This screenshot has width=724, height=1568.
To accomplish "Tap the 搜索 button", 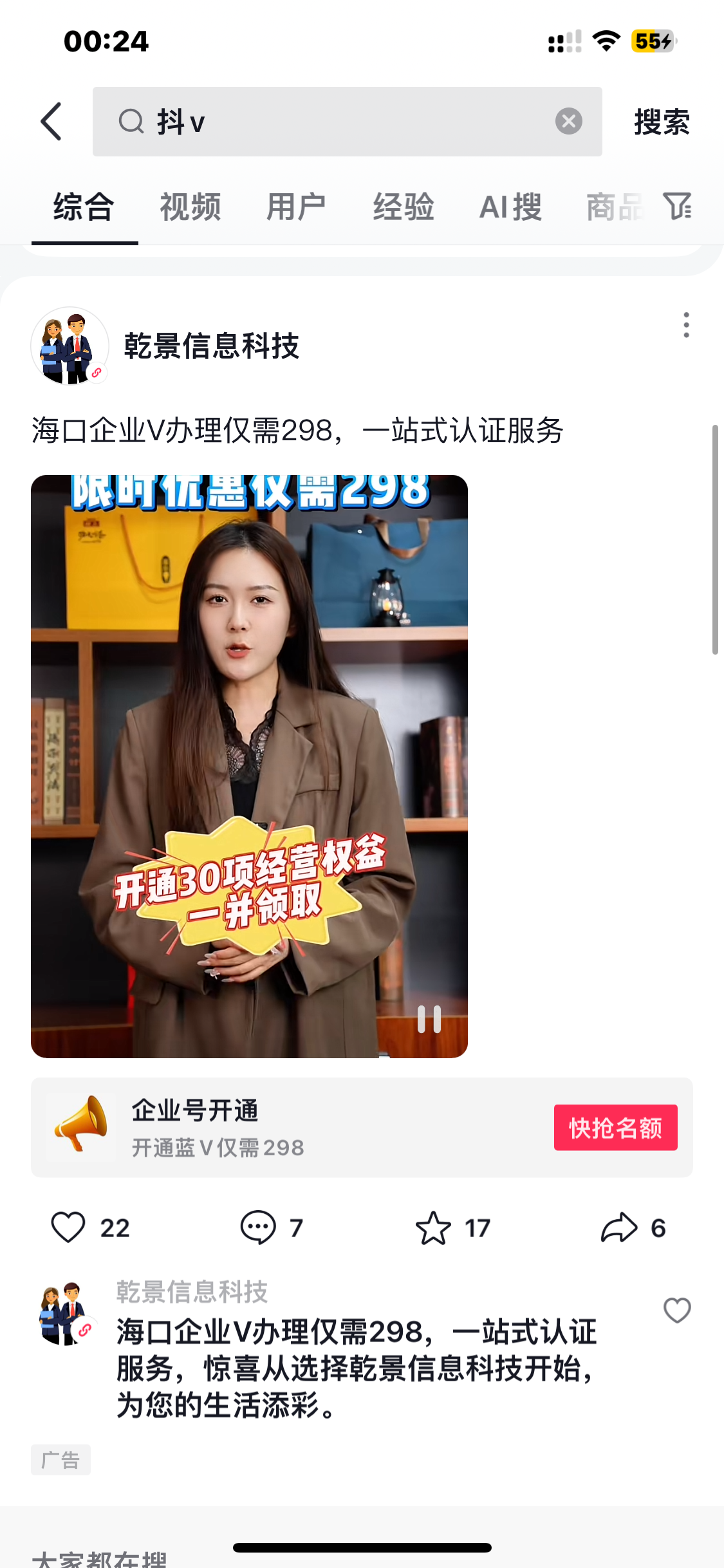I will click(662, 122).
